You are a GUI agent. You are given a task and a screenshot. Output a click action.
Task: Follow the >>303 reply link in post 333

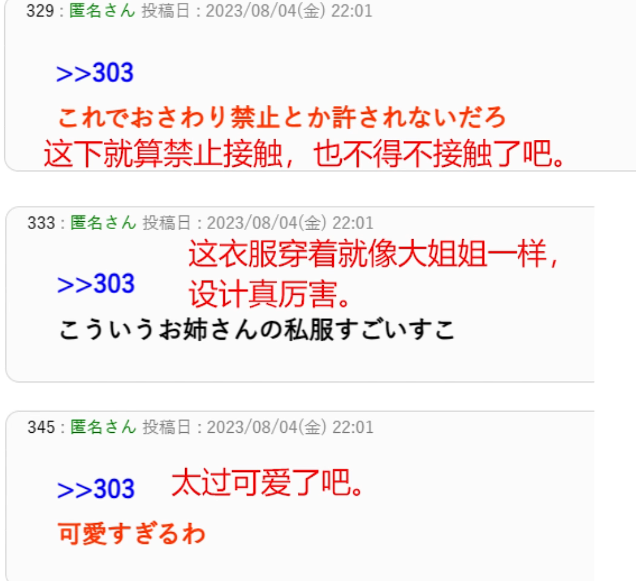point(96,284)
